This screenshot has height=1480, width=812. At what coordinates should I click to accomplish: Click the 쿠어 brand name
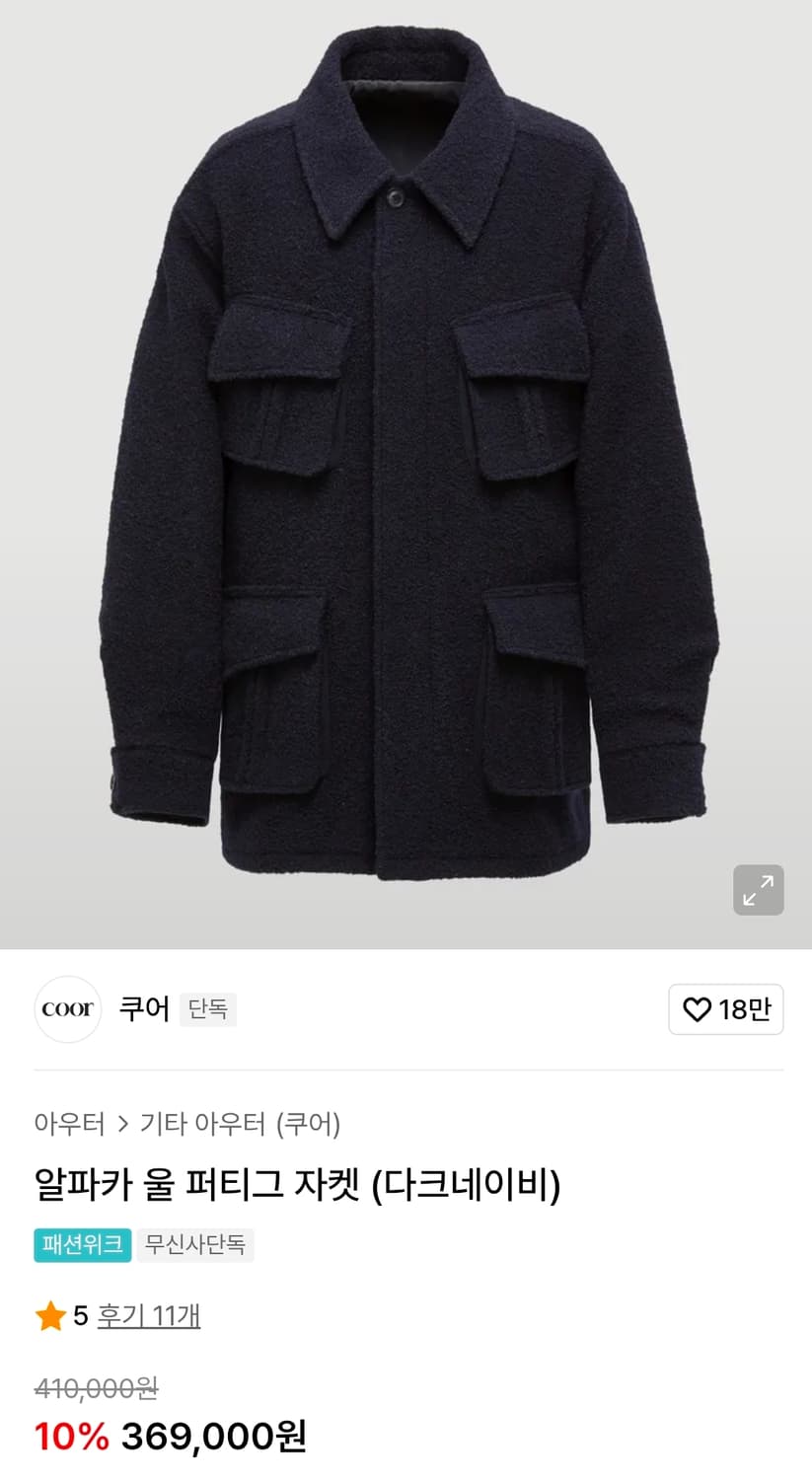143,1008
